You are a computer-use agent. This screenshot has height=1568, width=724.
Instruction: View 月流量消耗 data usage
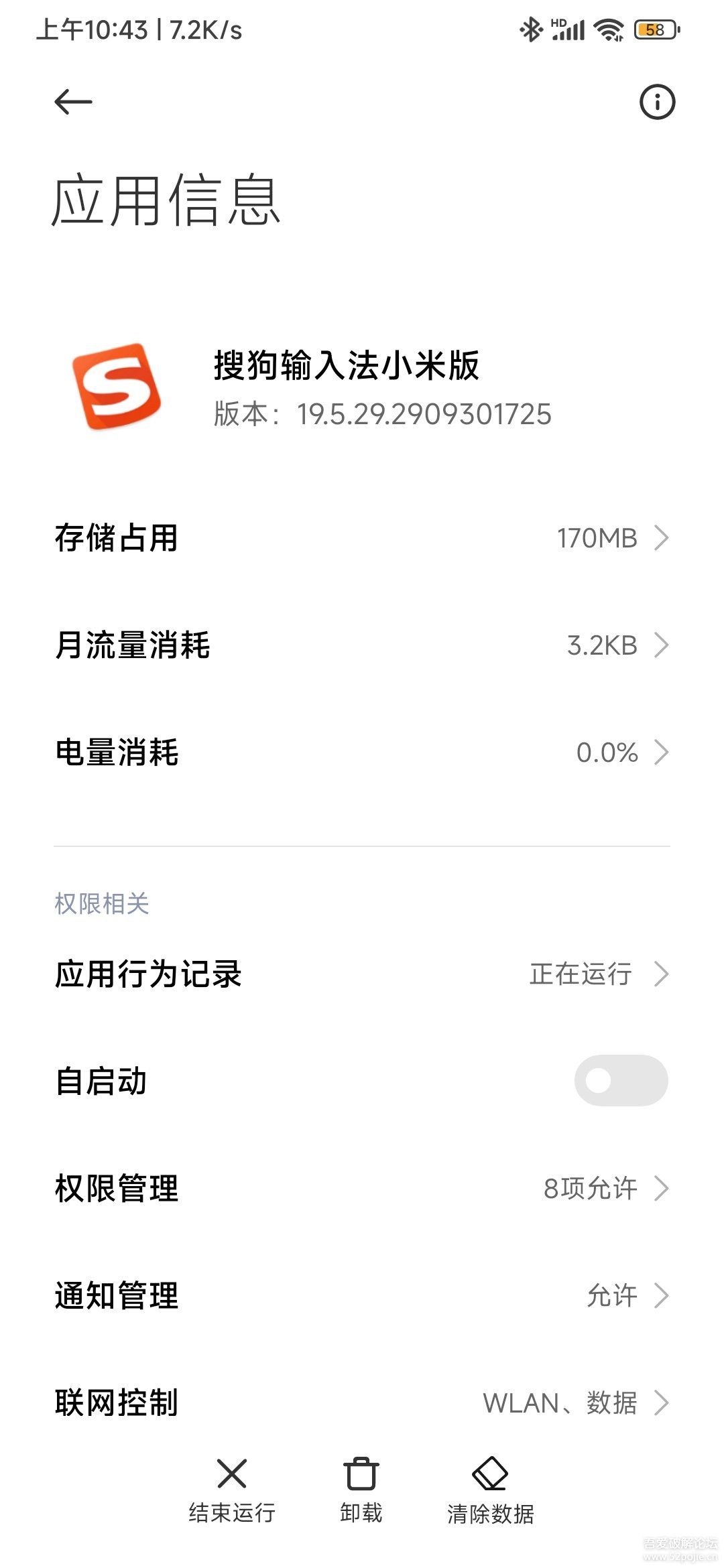(362, 645)
